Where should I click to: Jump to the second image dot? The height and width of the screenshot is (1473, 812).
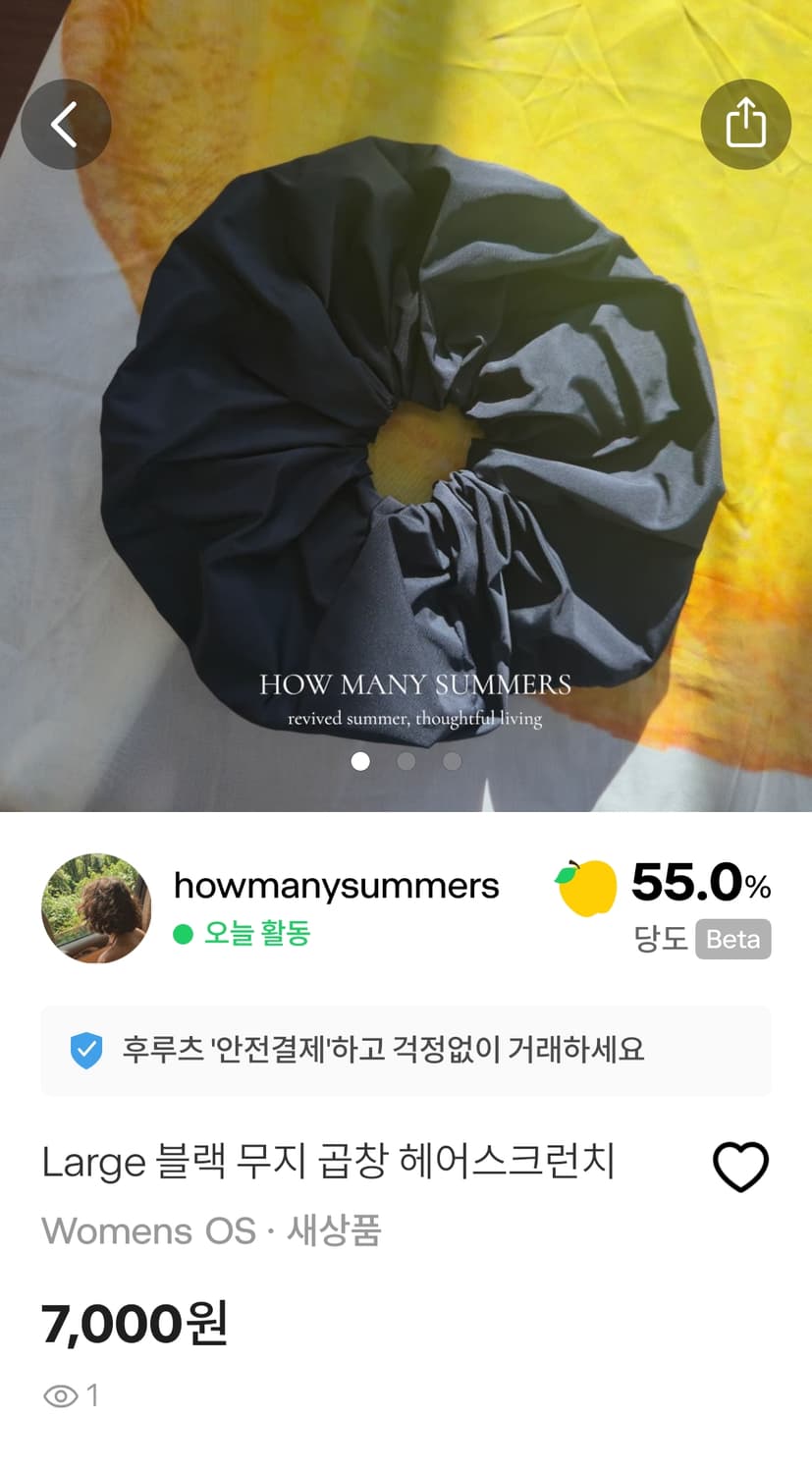pyautogui.click(x=406, y=761)
